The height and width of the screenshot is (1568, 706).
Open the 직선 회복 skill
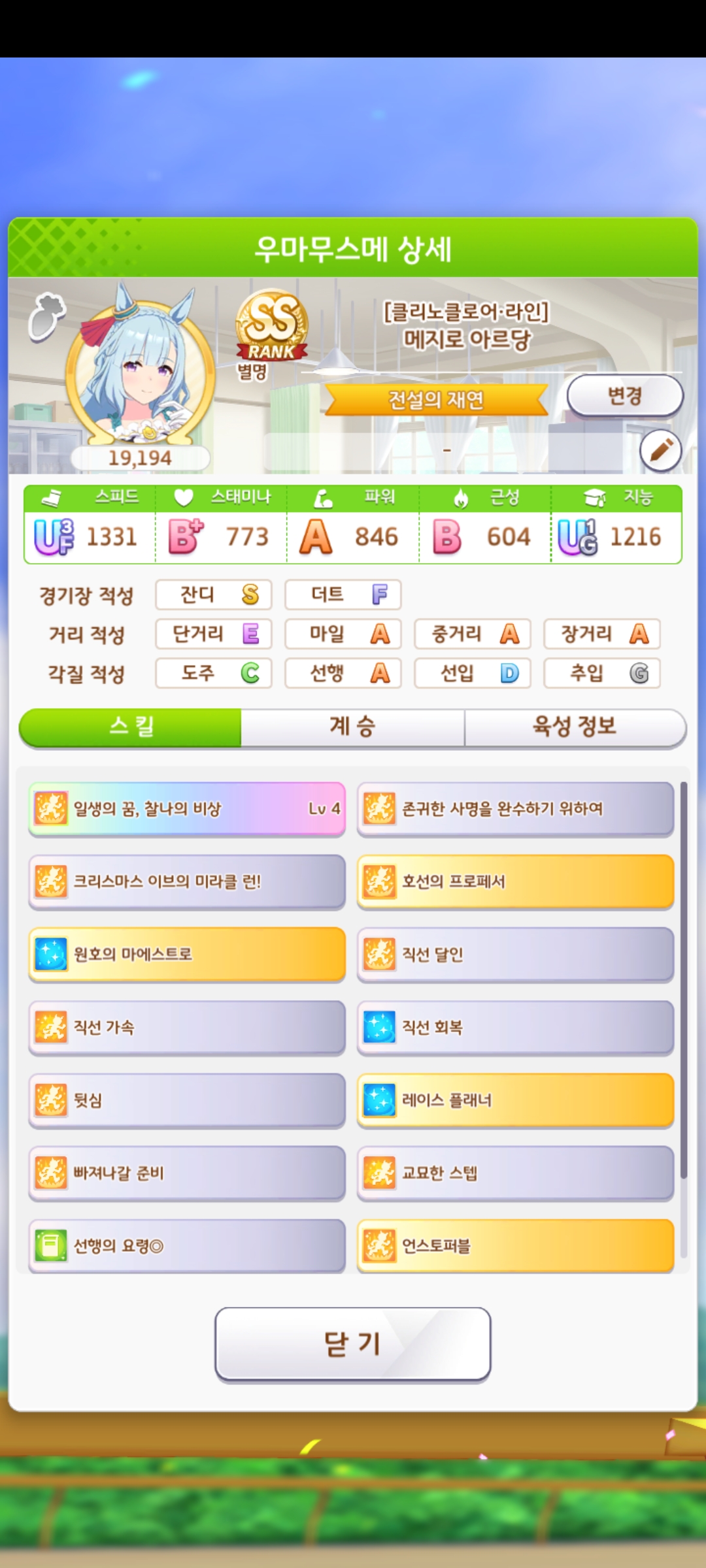coord(515,1027)
